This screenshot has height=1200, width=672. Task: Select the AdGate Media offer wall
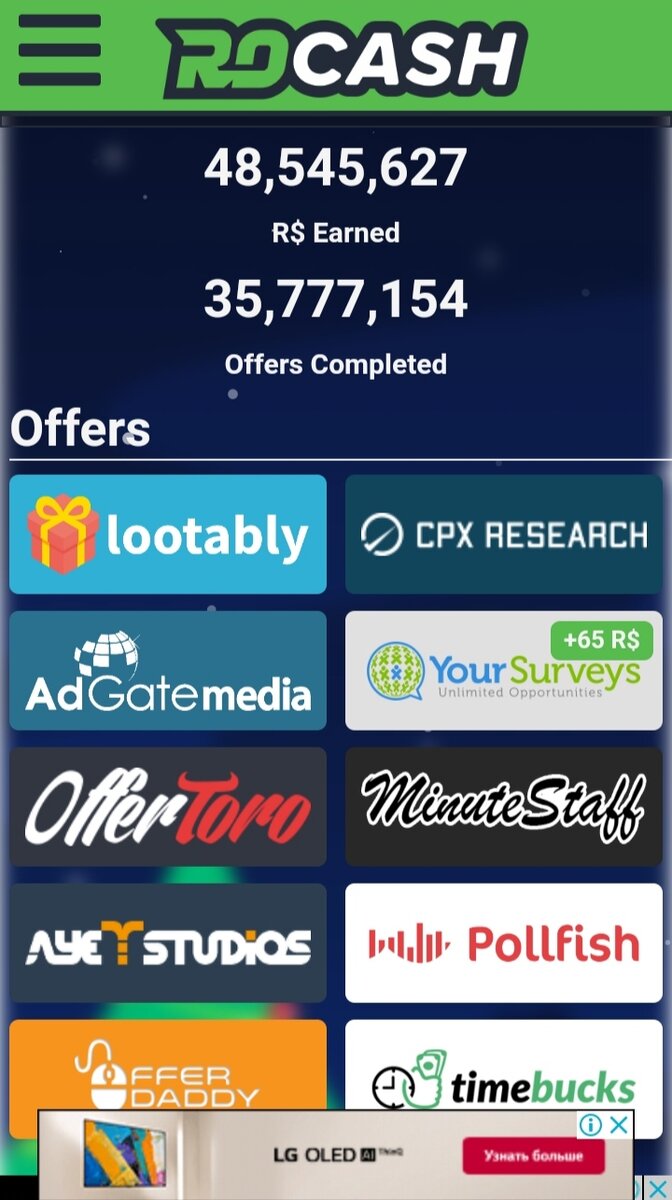168,671
